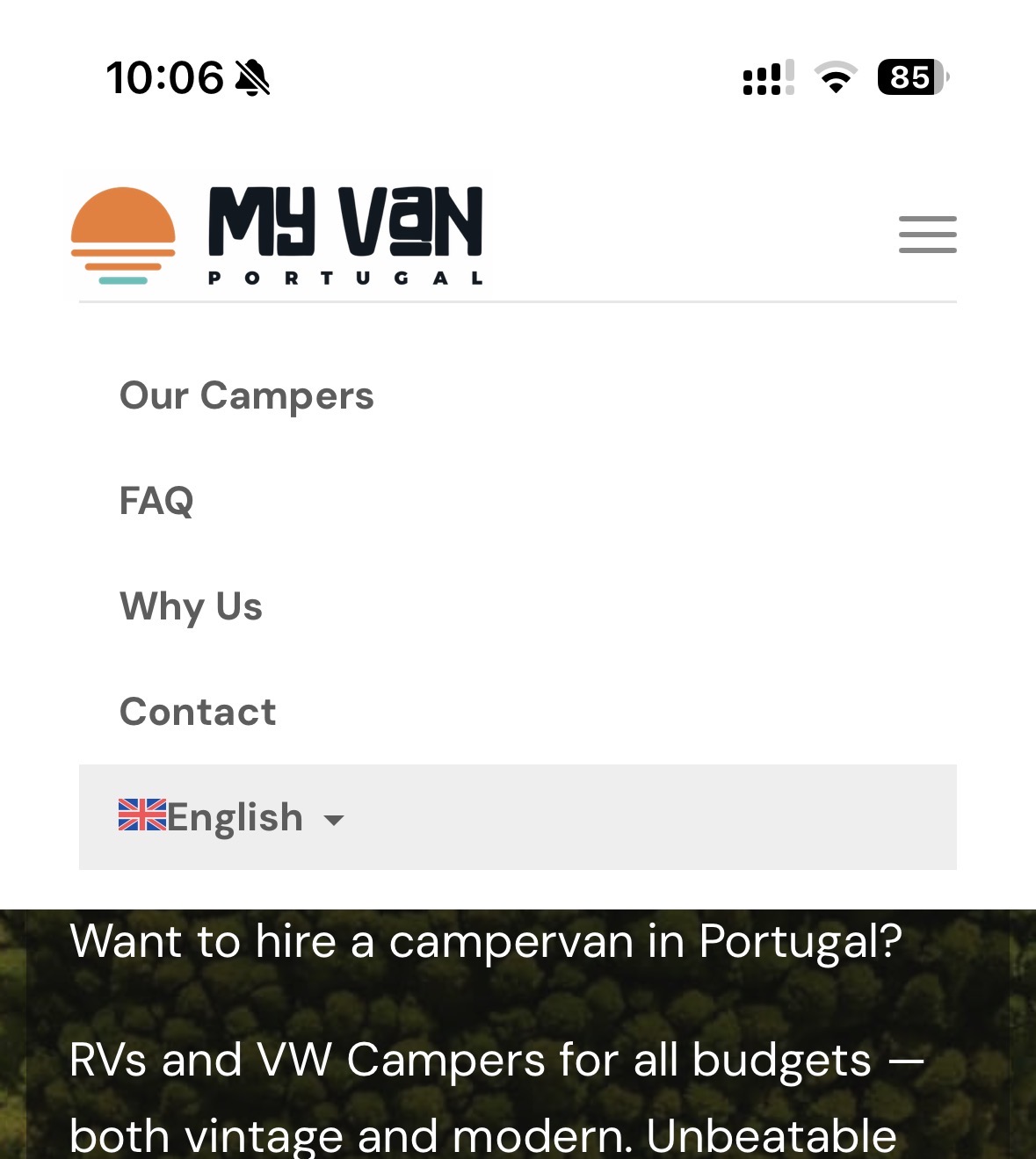Tap the My Van Portugal logo
Image resolution: width=1036 pixels, height=1159 pixels.
(278, 235)
